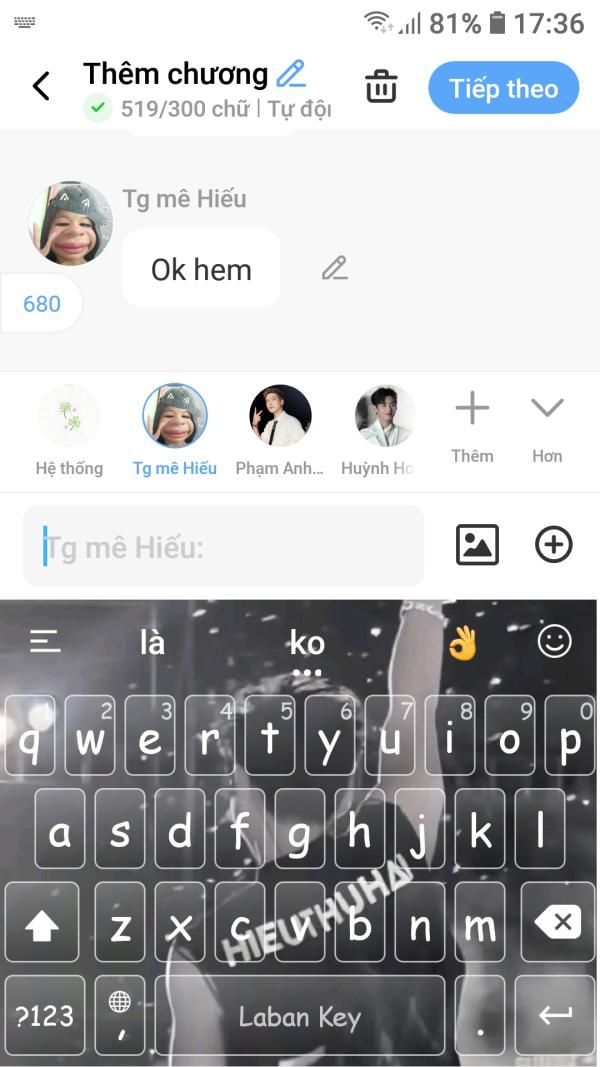
Task: Open the 680 counter bubble
Action: 42,304
